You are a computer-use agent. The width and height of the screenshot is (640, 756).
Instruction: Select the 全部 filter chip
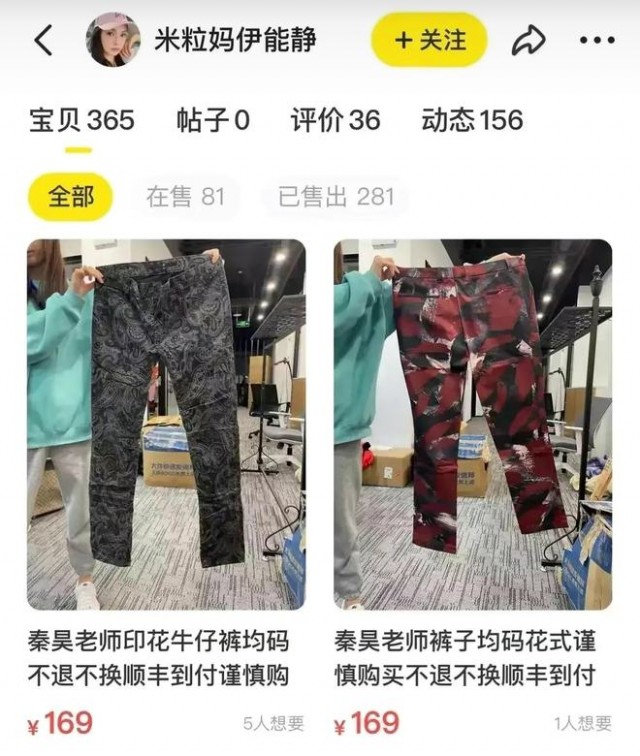click(70, 197)
